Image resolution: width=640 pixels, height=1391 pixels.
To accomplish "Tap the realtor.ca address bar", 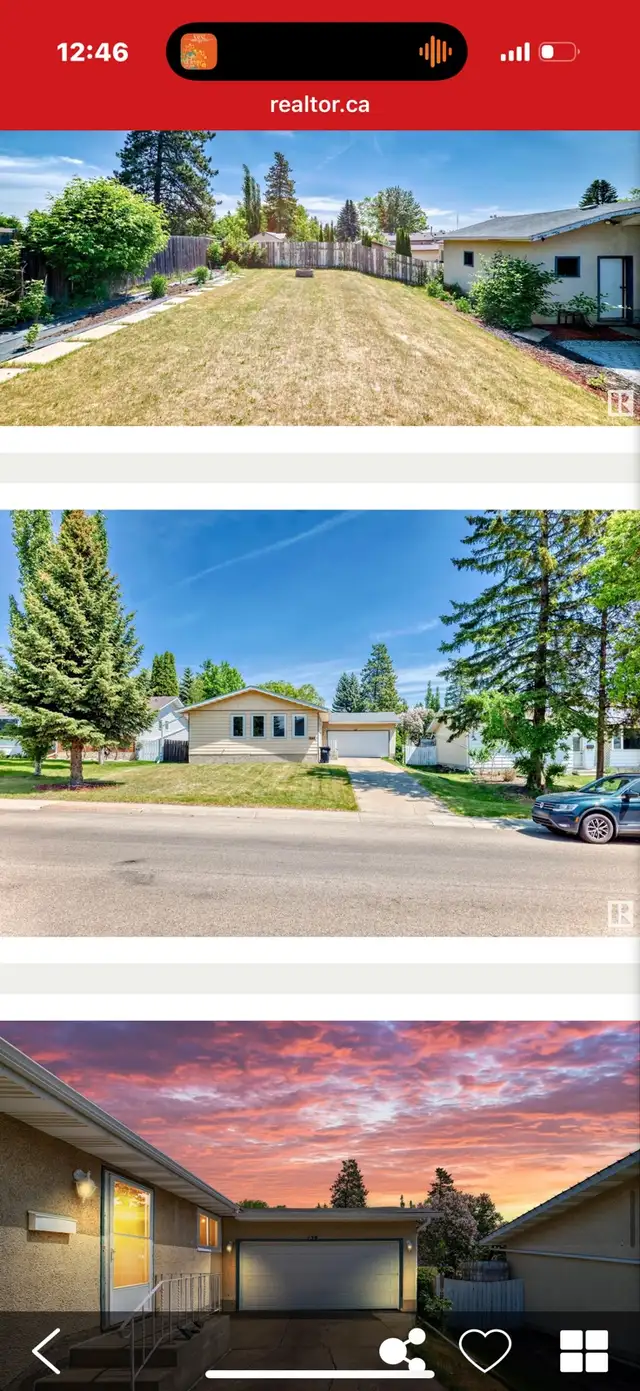I will coord(320,104).
